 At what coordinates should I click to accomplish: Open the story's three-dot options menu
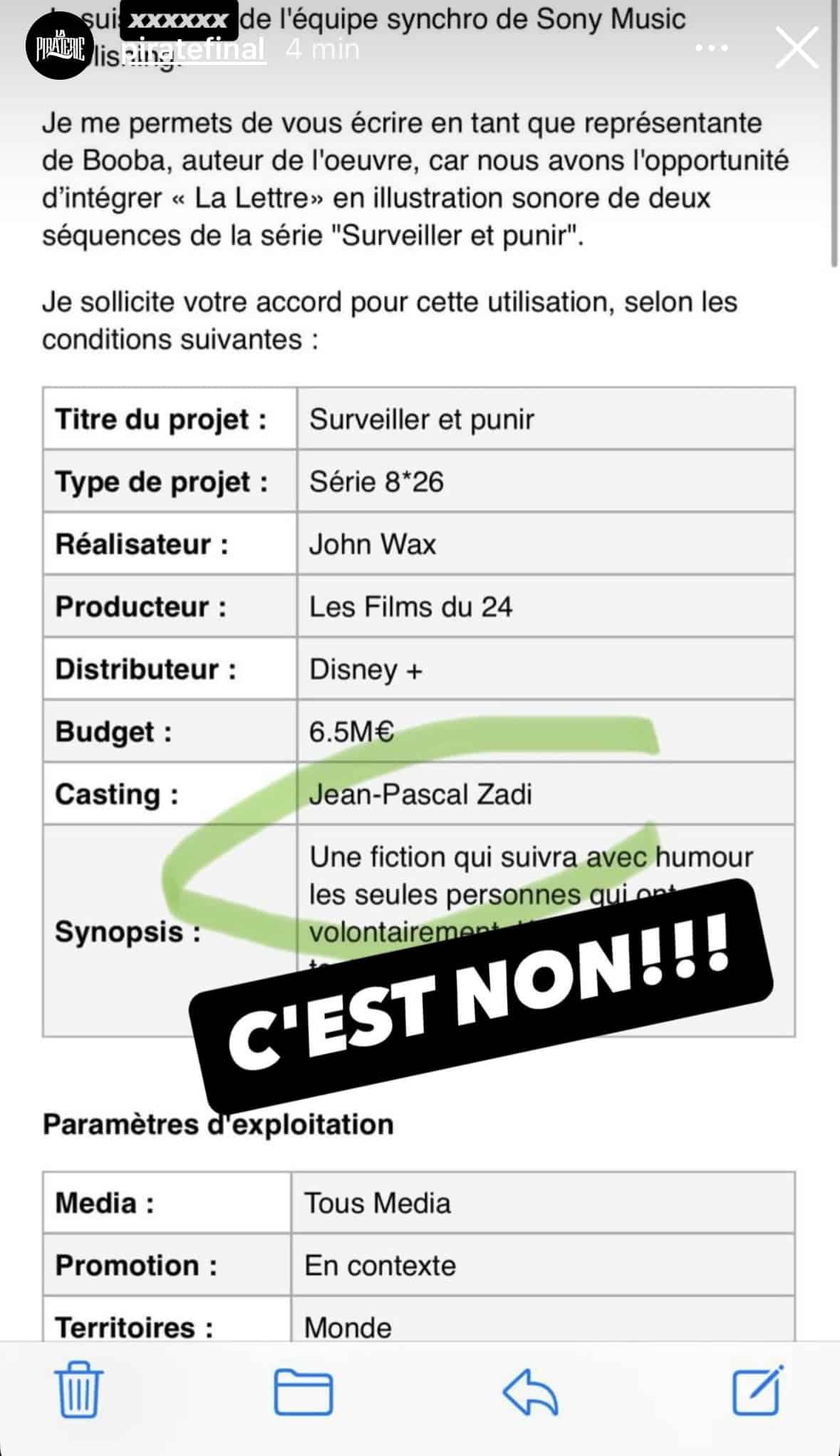[x=711, y=48]
